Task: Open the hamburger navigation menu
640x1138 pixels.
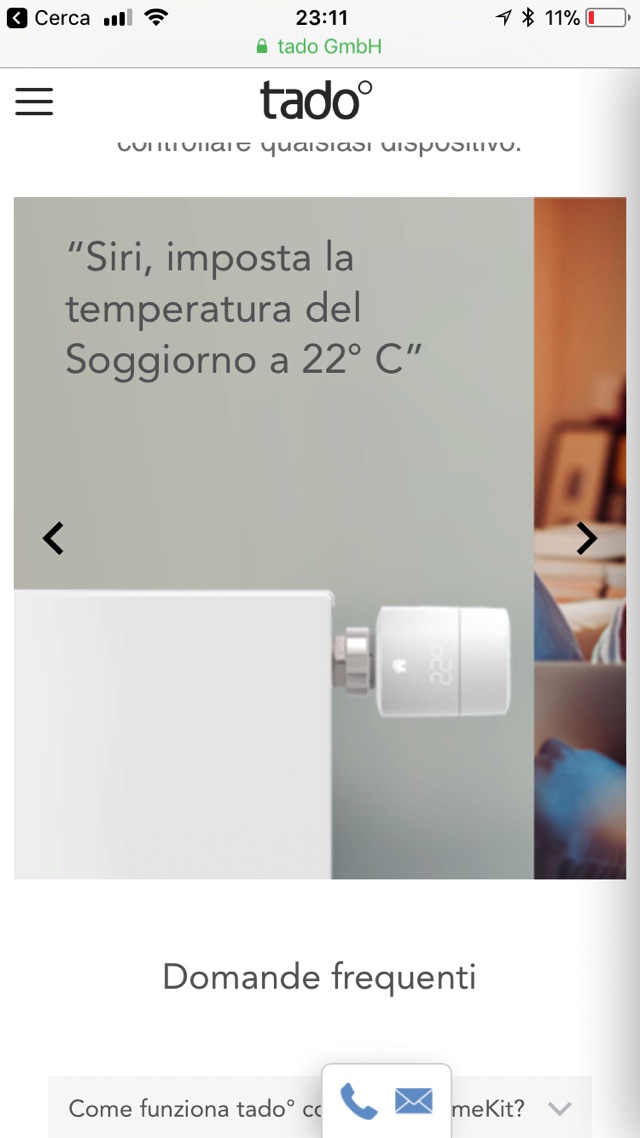Action: pyautogui.click(x=34, y=101)
